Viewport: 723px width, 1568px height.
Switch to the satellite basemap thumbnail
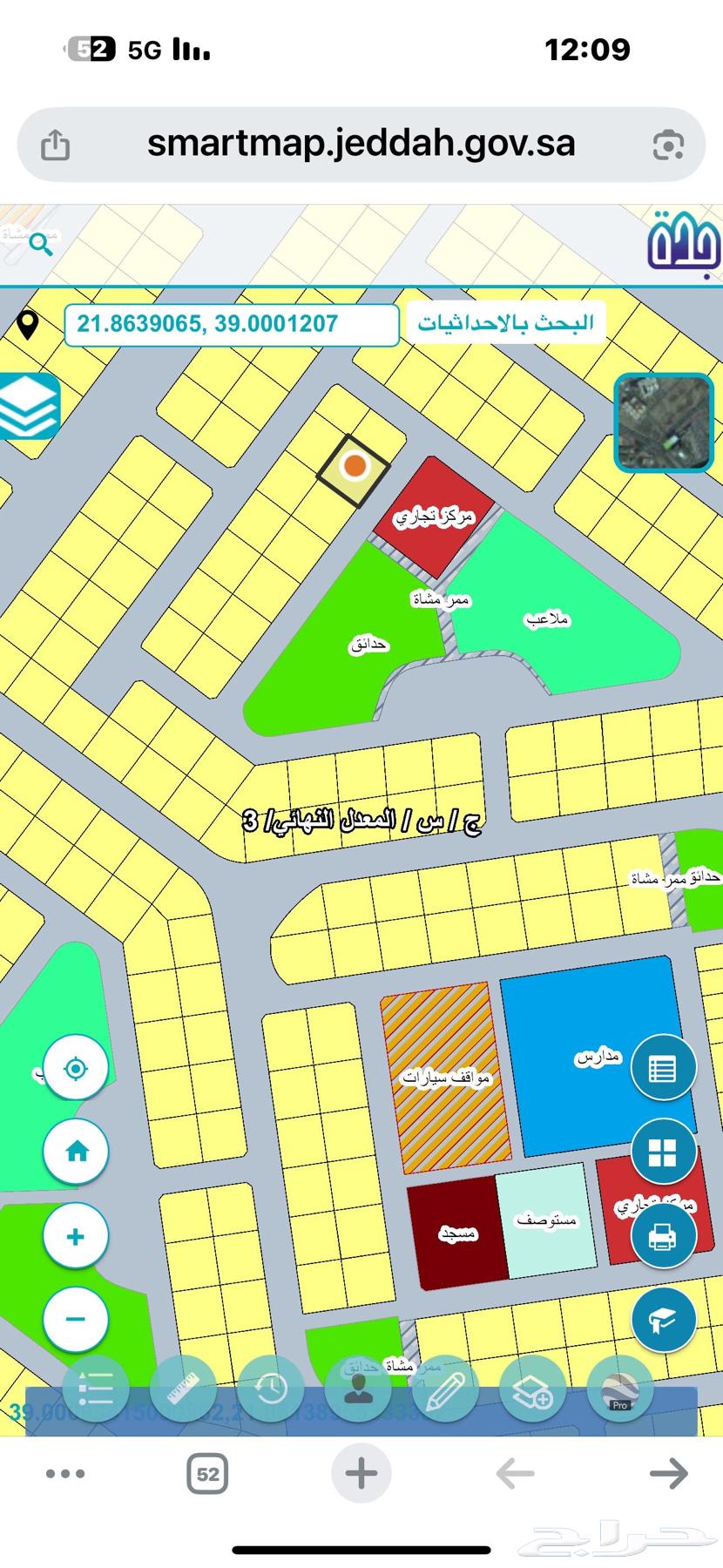[x=664, y=422]
